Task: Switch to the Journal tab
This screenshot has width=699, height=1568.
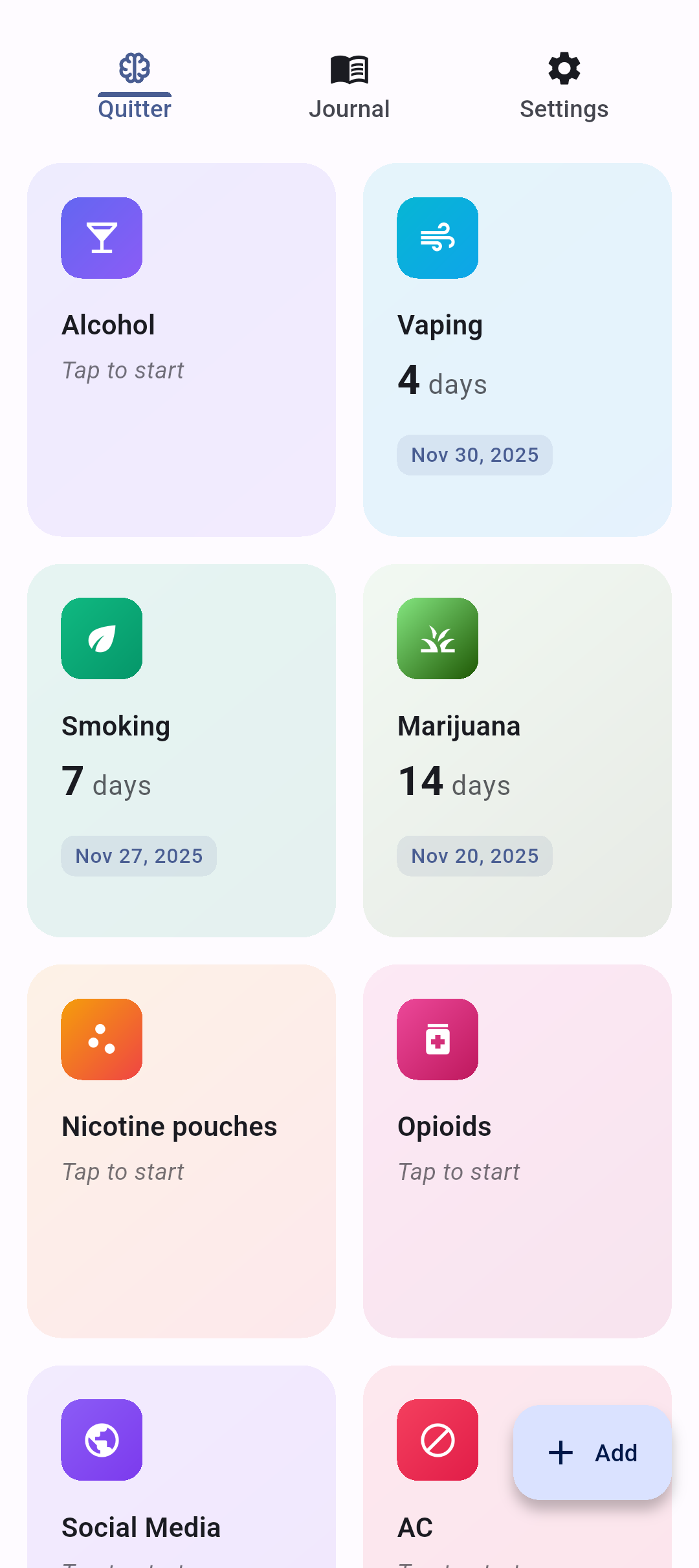Action: [x=349, y=87]
